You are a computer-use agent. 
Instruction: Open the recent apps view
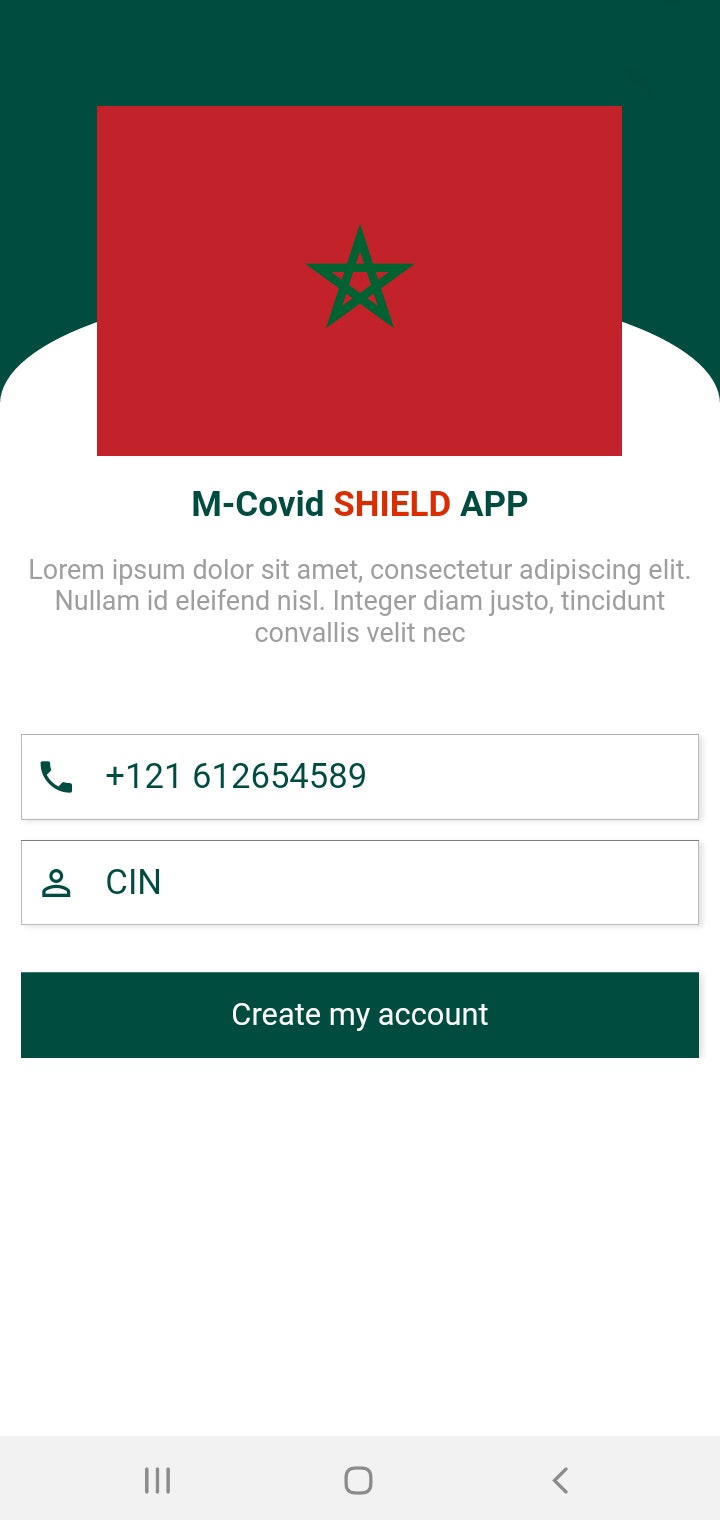click(x=158, y=1480)
